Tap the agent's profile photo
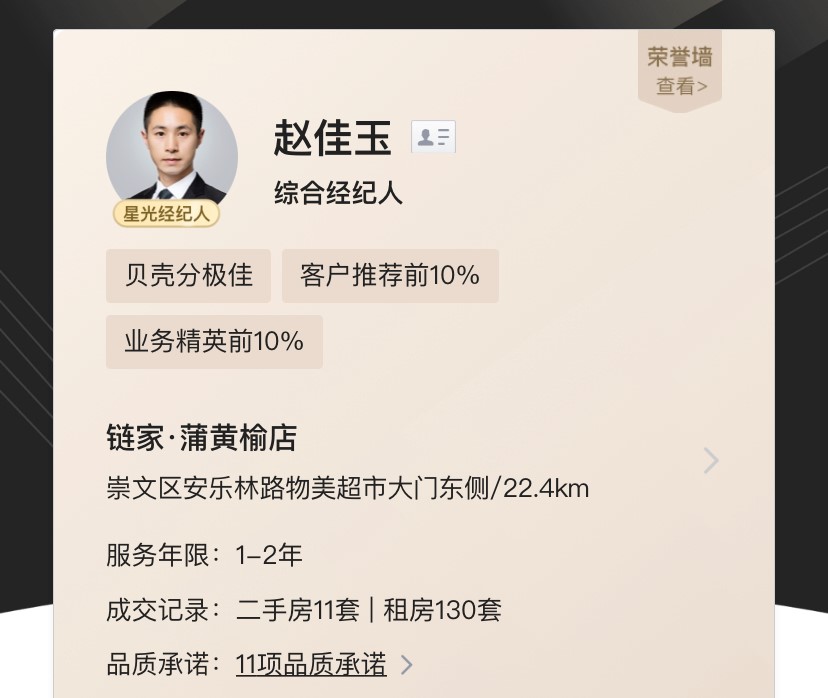Screen dimensions: 828x698 point(172,152)
